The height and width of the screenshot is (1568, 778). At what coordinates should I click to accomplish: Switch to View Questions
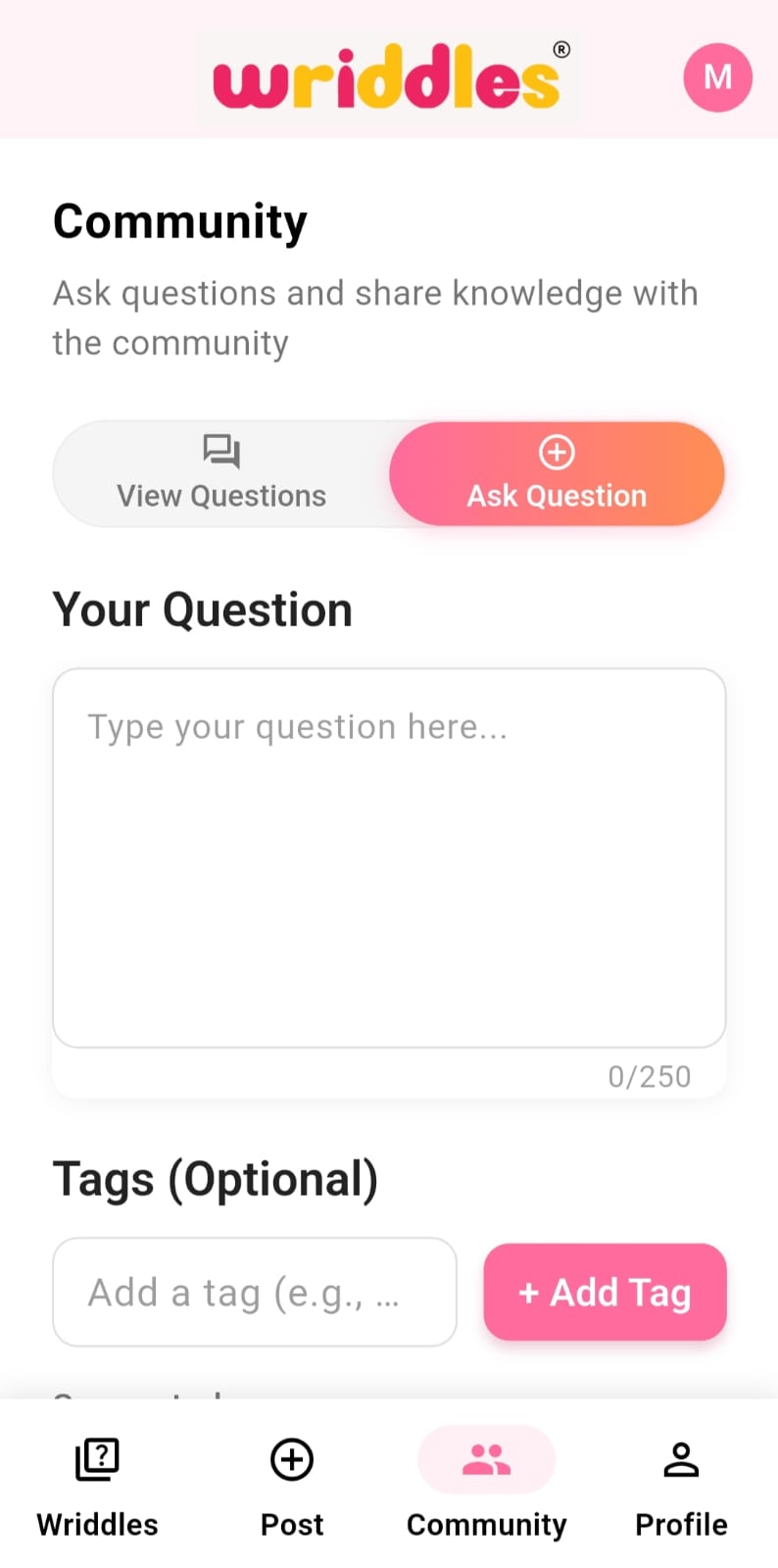[221, 474]
